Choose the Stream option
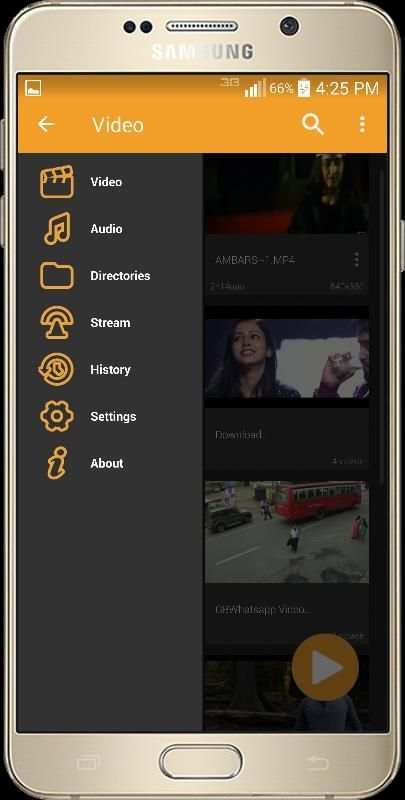The width and height of the screenshot is (405, 800). pyautogui.click(x=110, y=322)
